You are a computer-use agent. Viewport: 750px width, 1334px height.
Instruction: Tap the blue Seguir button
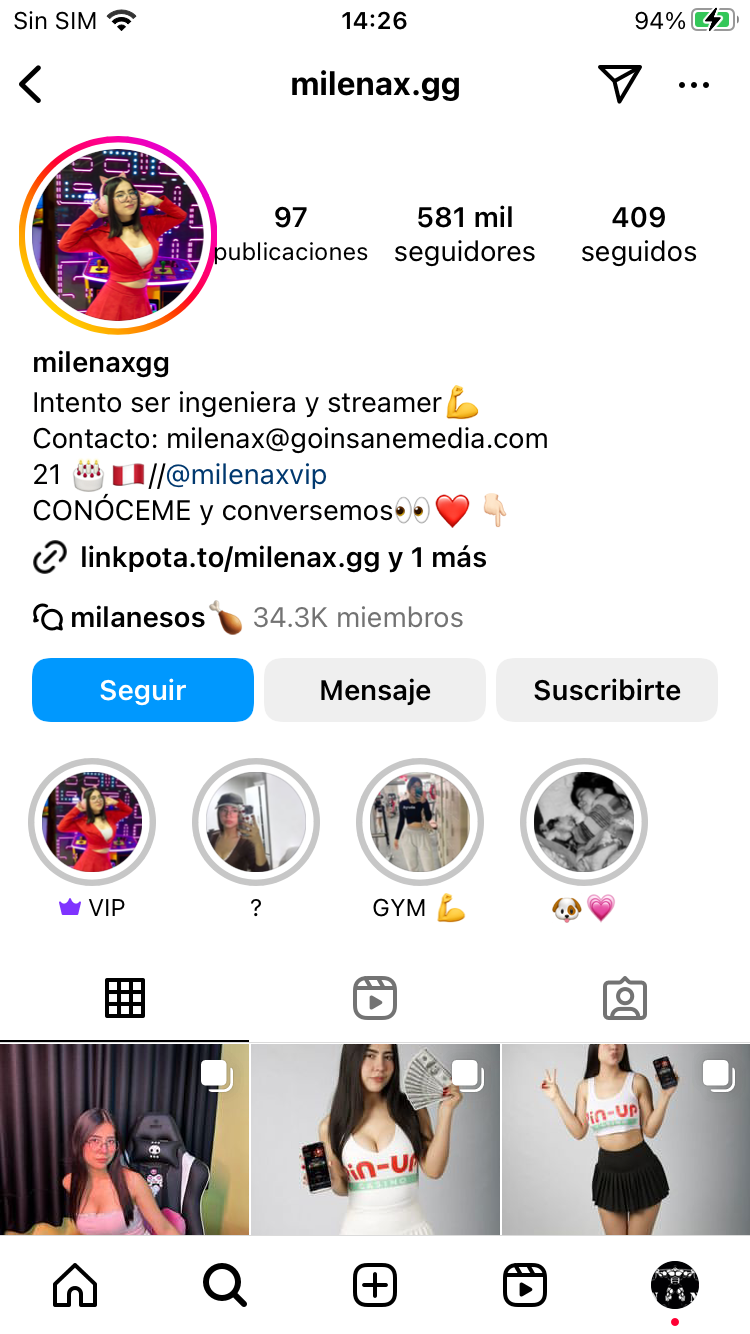tap(143, 690)
